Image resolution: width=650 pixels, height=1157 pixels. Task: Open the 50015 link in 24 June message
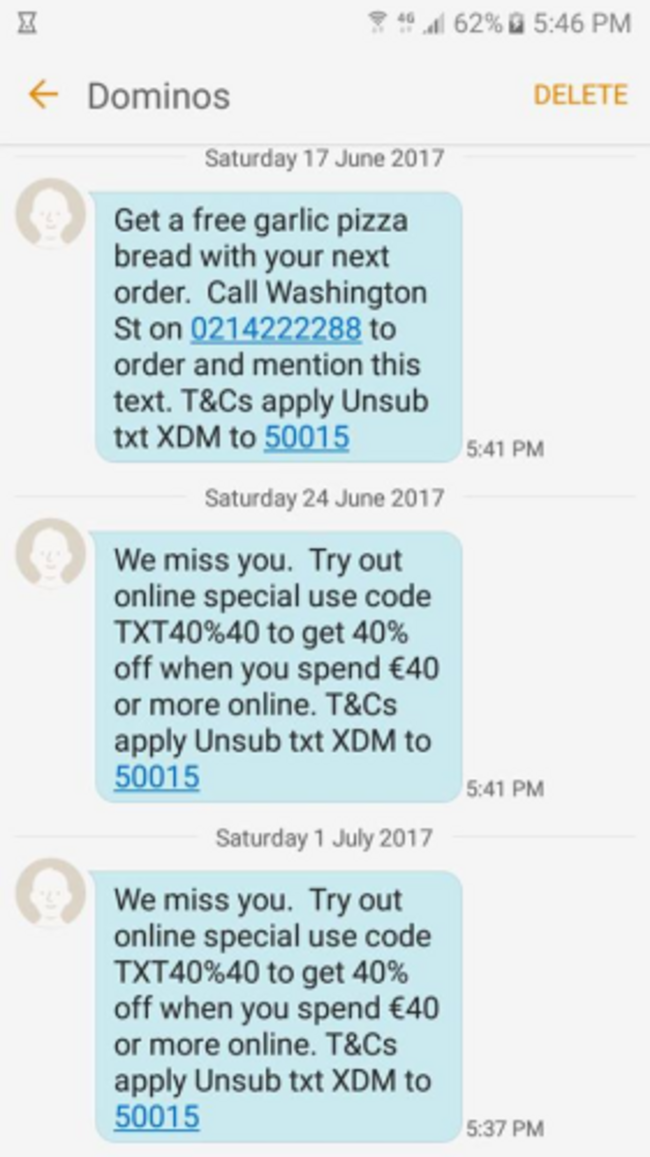pos(156,776)
